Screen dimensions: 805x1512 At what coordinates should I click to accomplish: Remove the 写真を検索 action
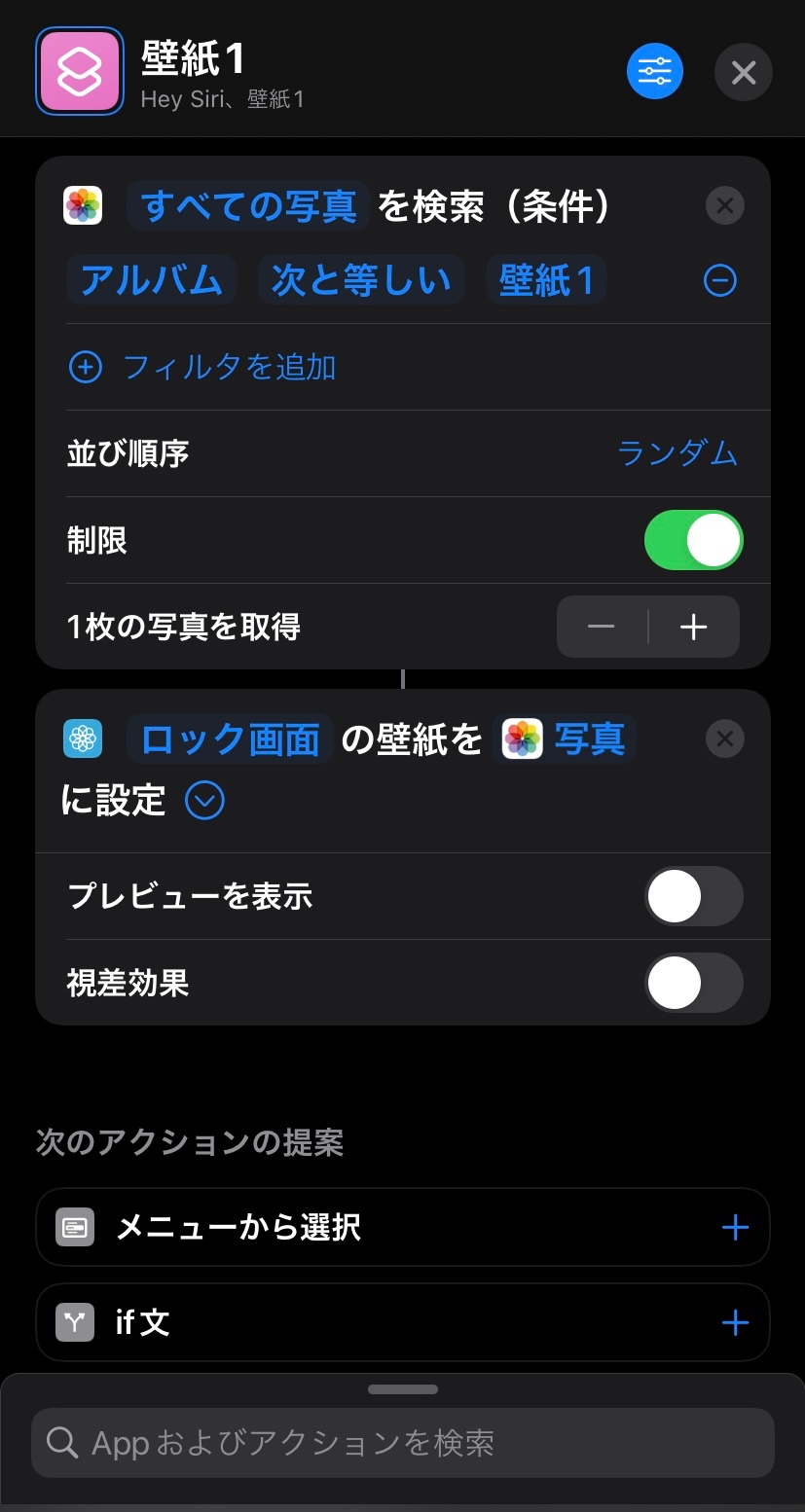coord(724,206)
